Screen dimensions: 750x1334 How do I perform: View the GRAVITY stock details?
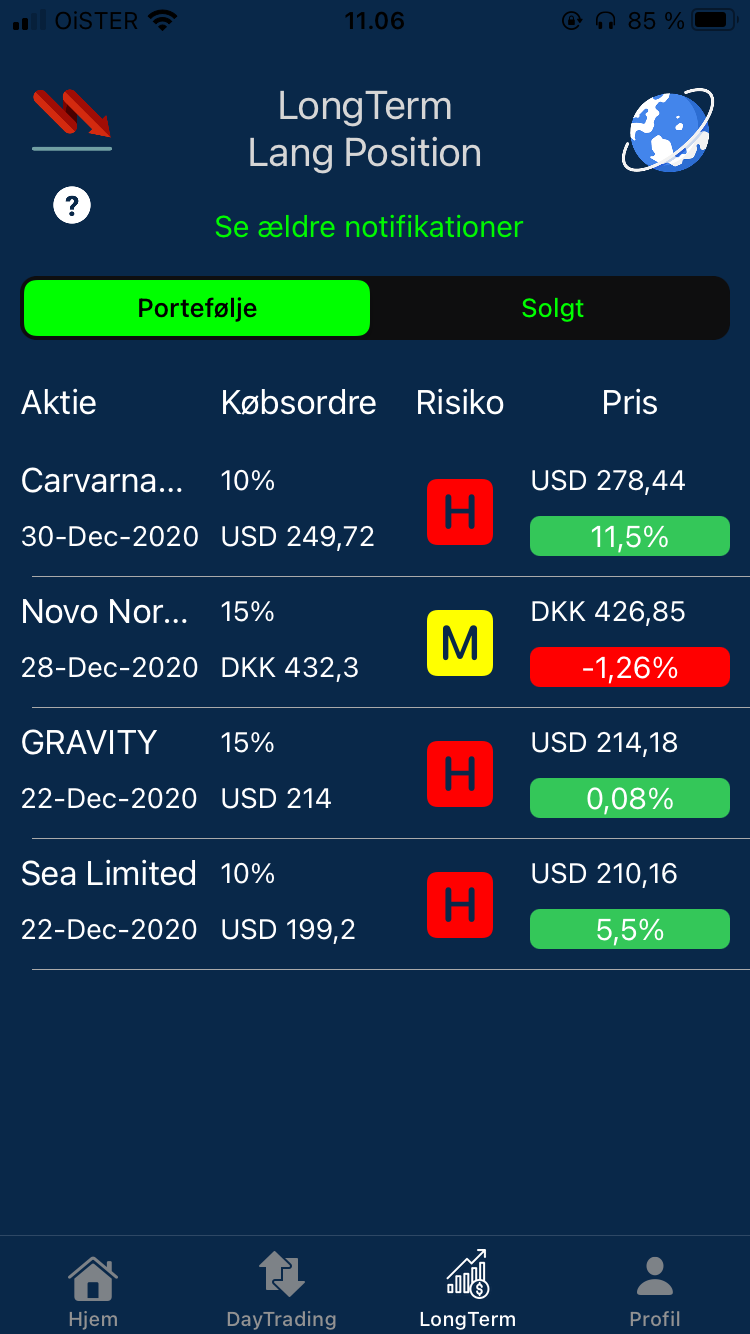pyautogui.click(x=375, y=772)
